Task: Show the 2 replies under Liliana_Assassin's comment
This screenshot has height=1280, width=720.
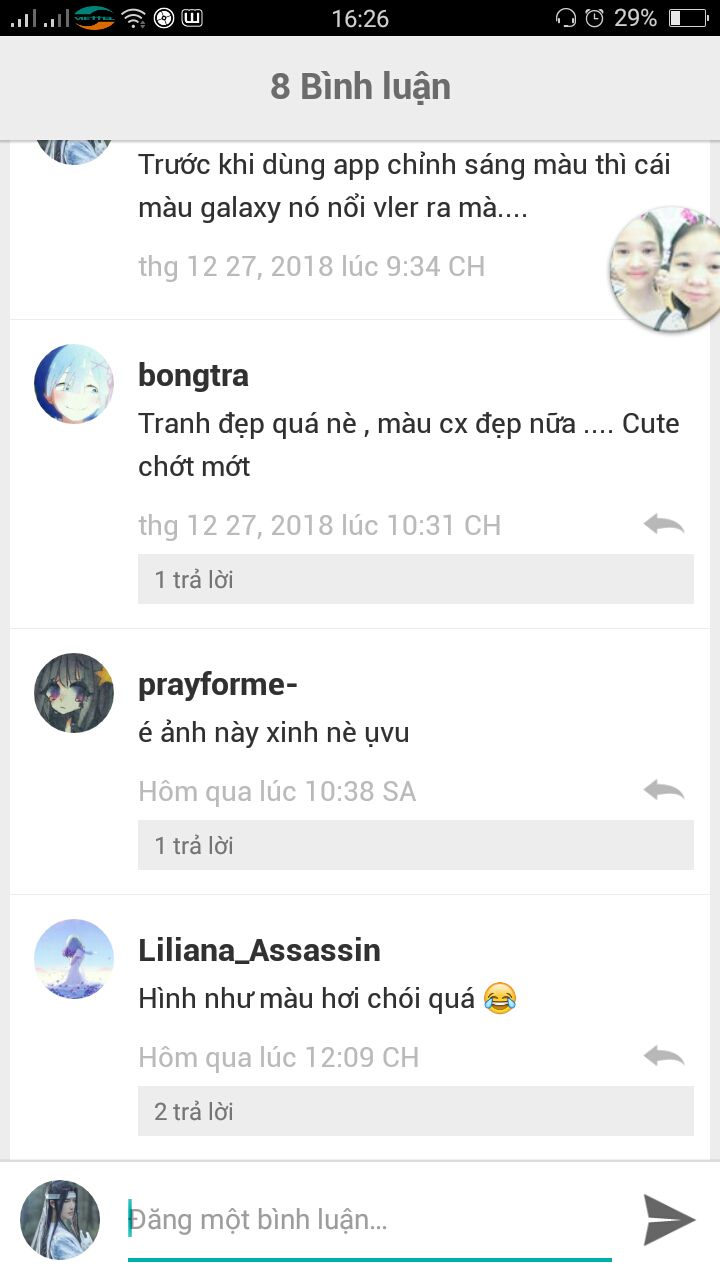Action: 415,1111
